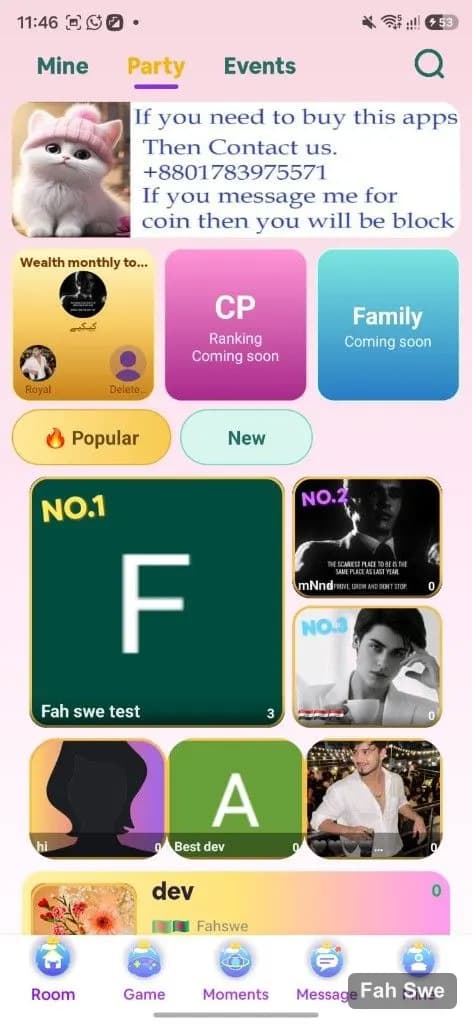This screenshot has height=1024, width=472.
Task: Open the search magnifier icon
Action: 429,65
